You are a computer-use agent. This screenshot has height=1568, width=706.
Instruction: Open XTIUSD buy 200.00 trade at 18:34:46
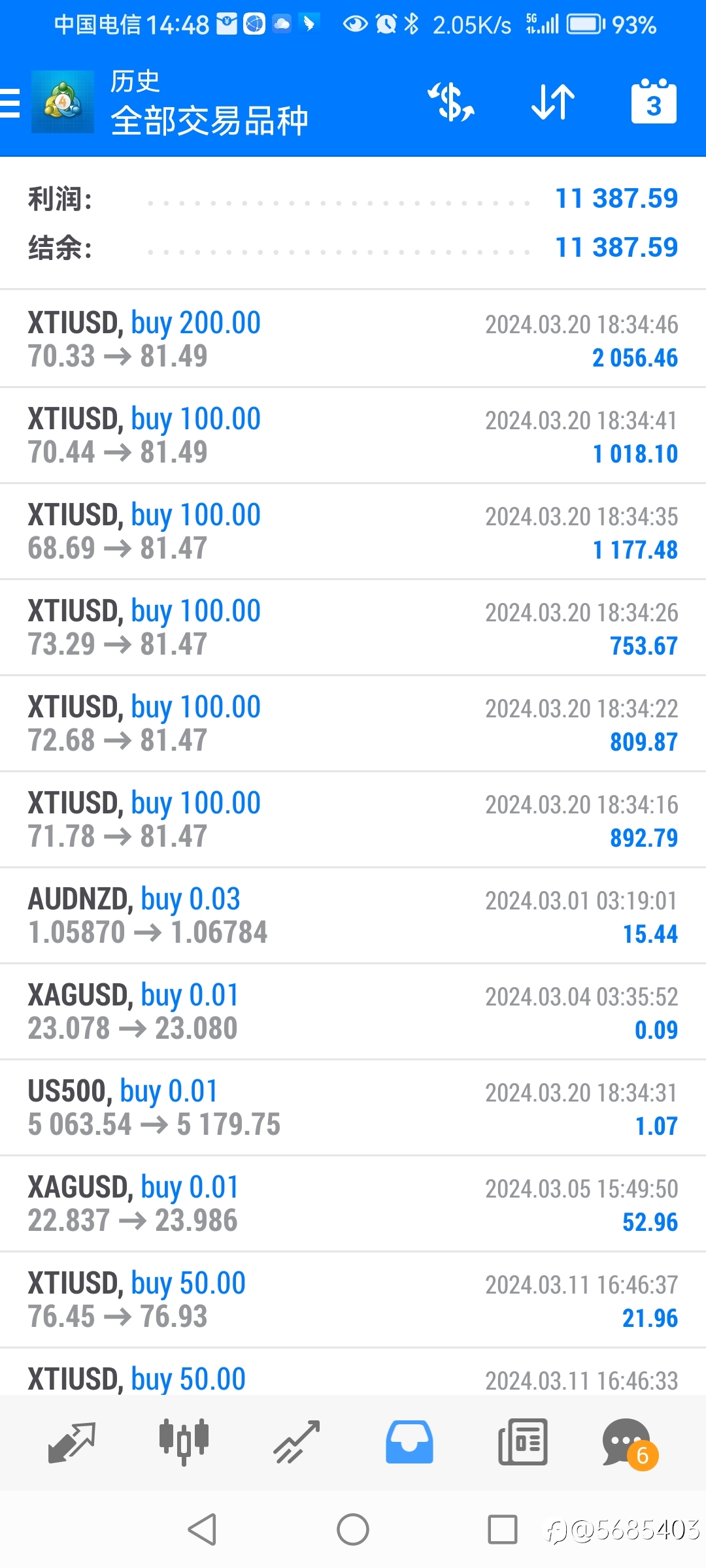(353, 339)
